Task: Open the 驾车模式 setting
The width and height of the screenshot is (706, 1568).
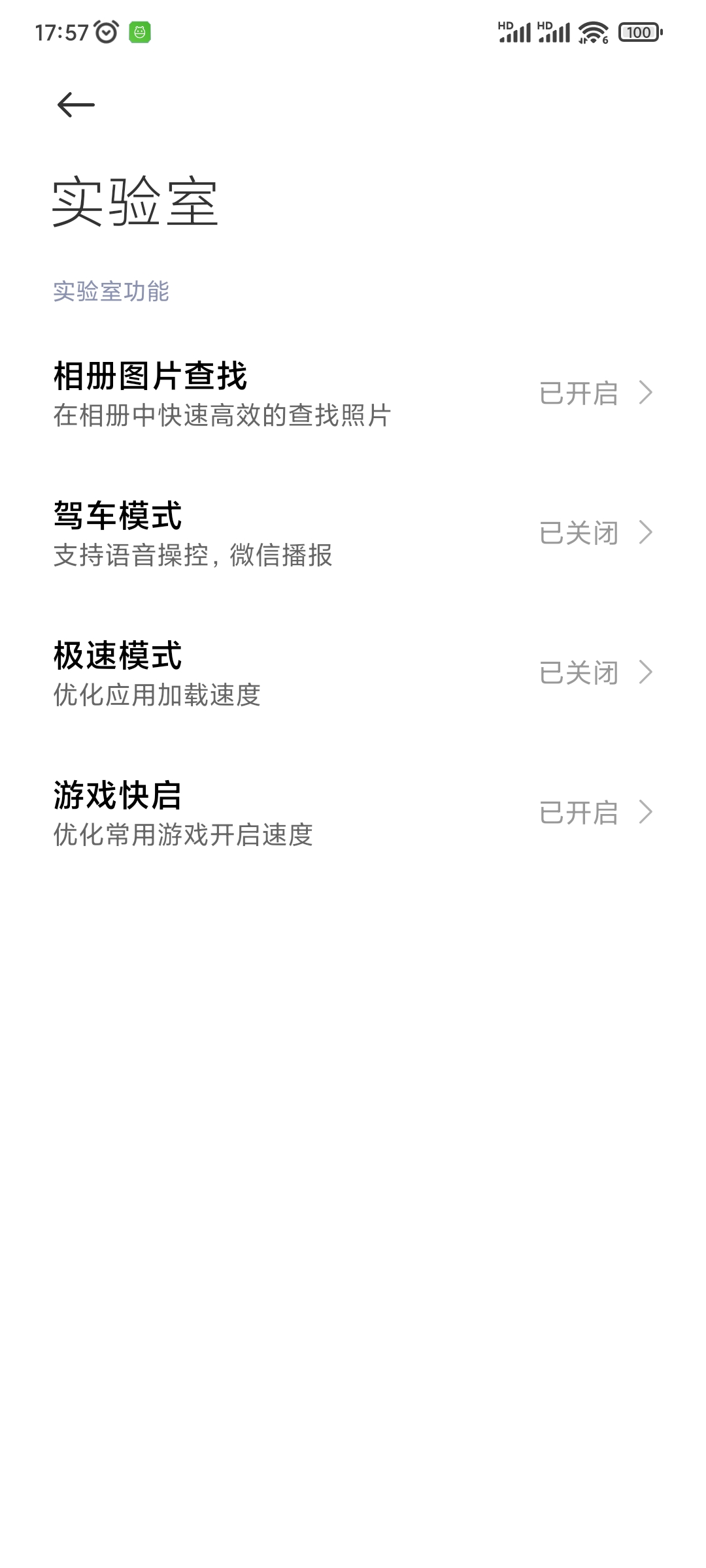Action: [353, 533]
